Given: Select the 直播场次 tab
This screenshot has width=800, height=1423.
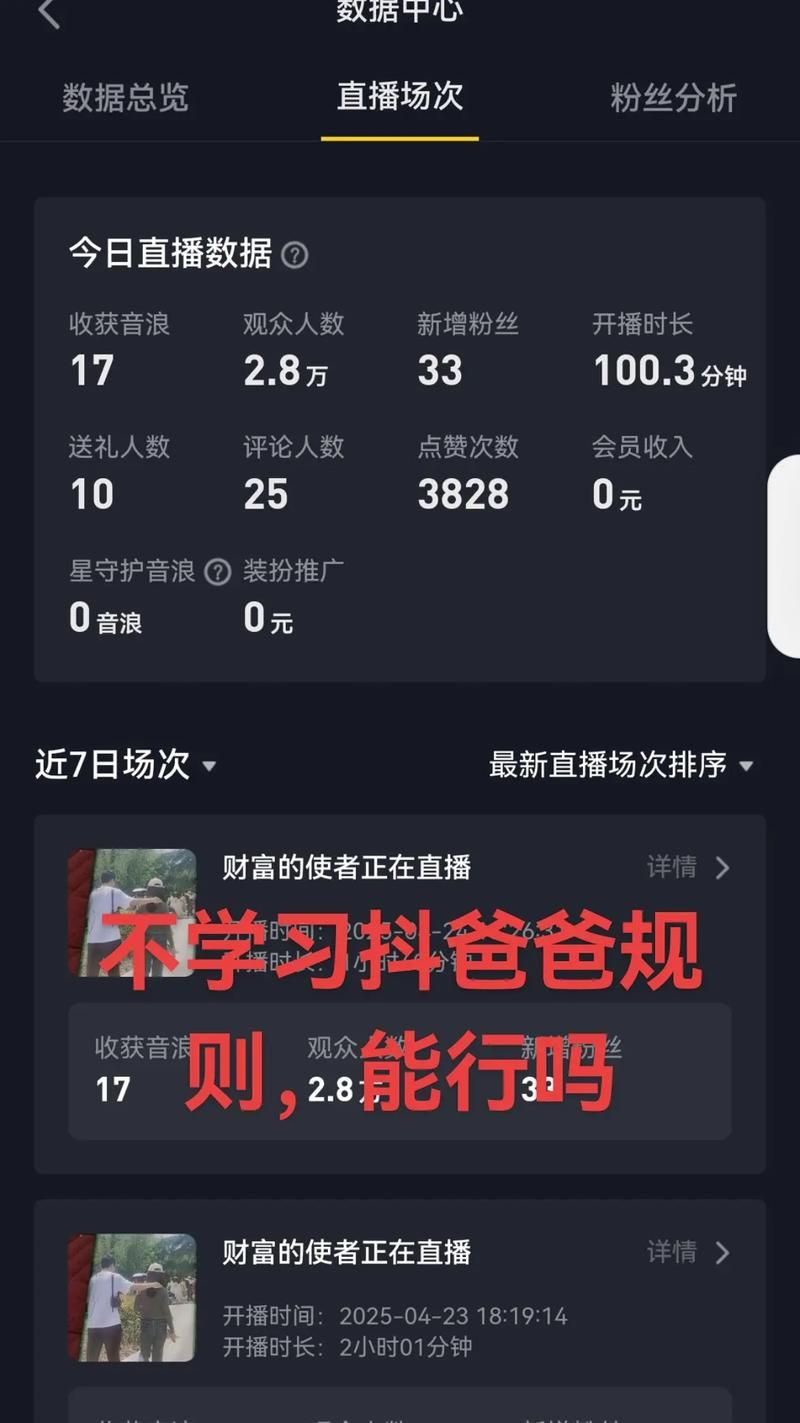Looking at the screenshot, I should pyautogui.click(x=400, y=97).
